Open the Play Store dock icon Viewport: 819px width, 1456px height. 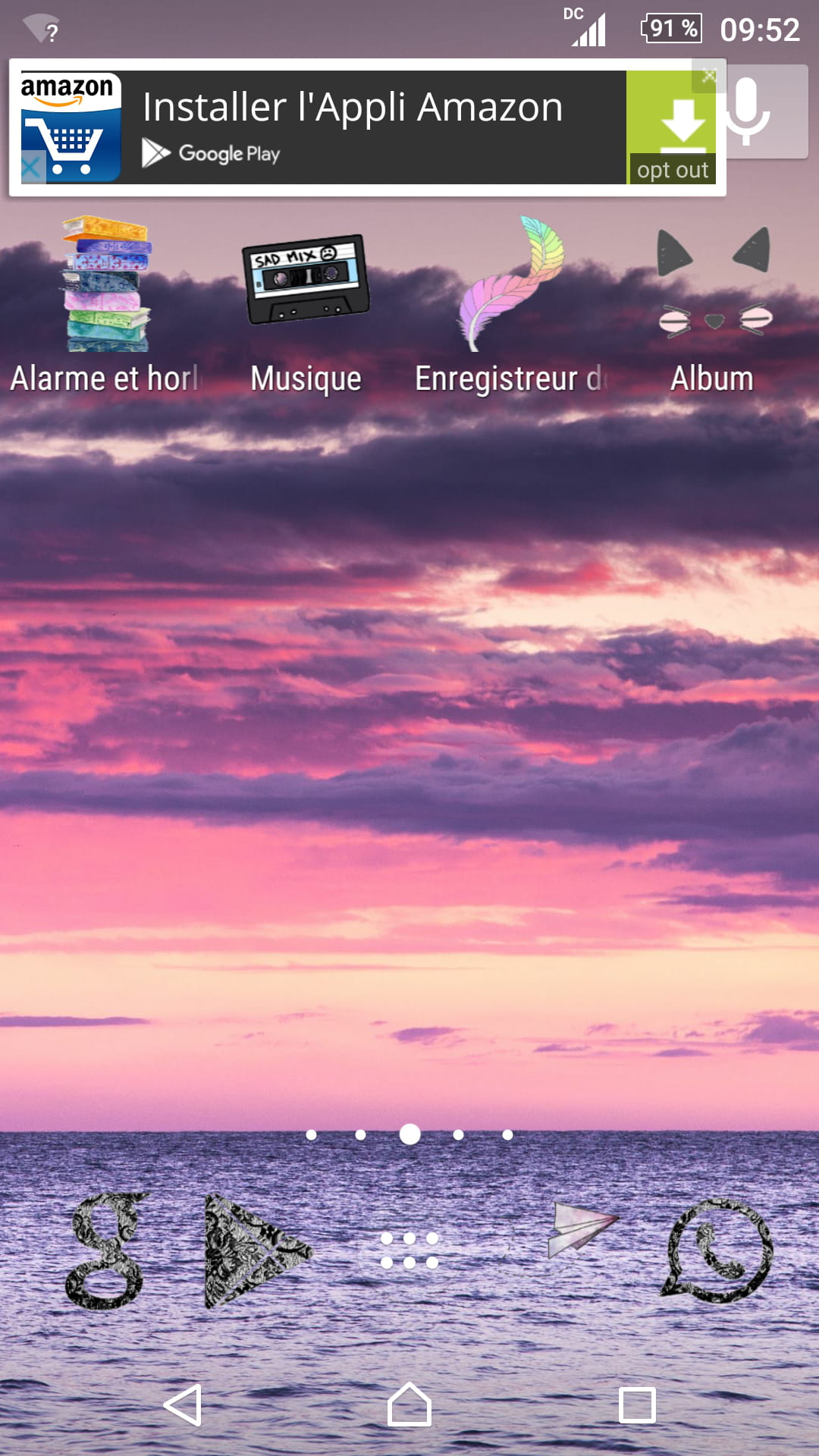click(256, 1251)
